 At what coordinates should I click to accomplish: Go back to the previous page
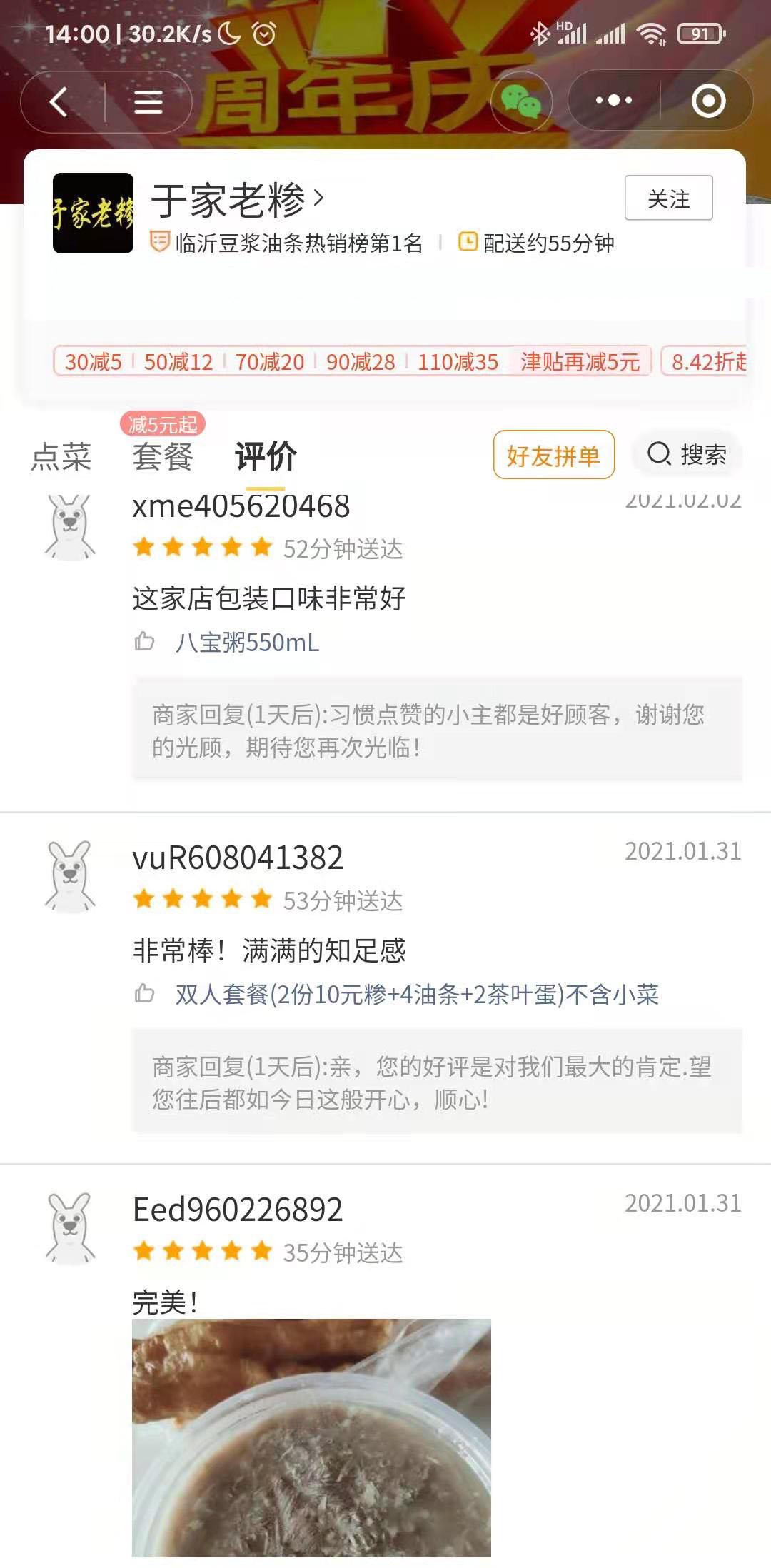pyautogui.click(x=59, y=102)
